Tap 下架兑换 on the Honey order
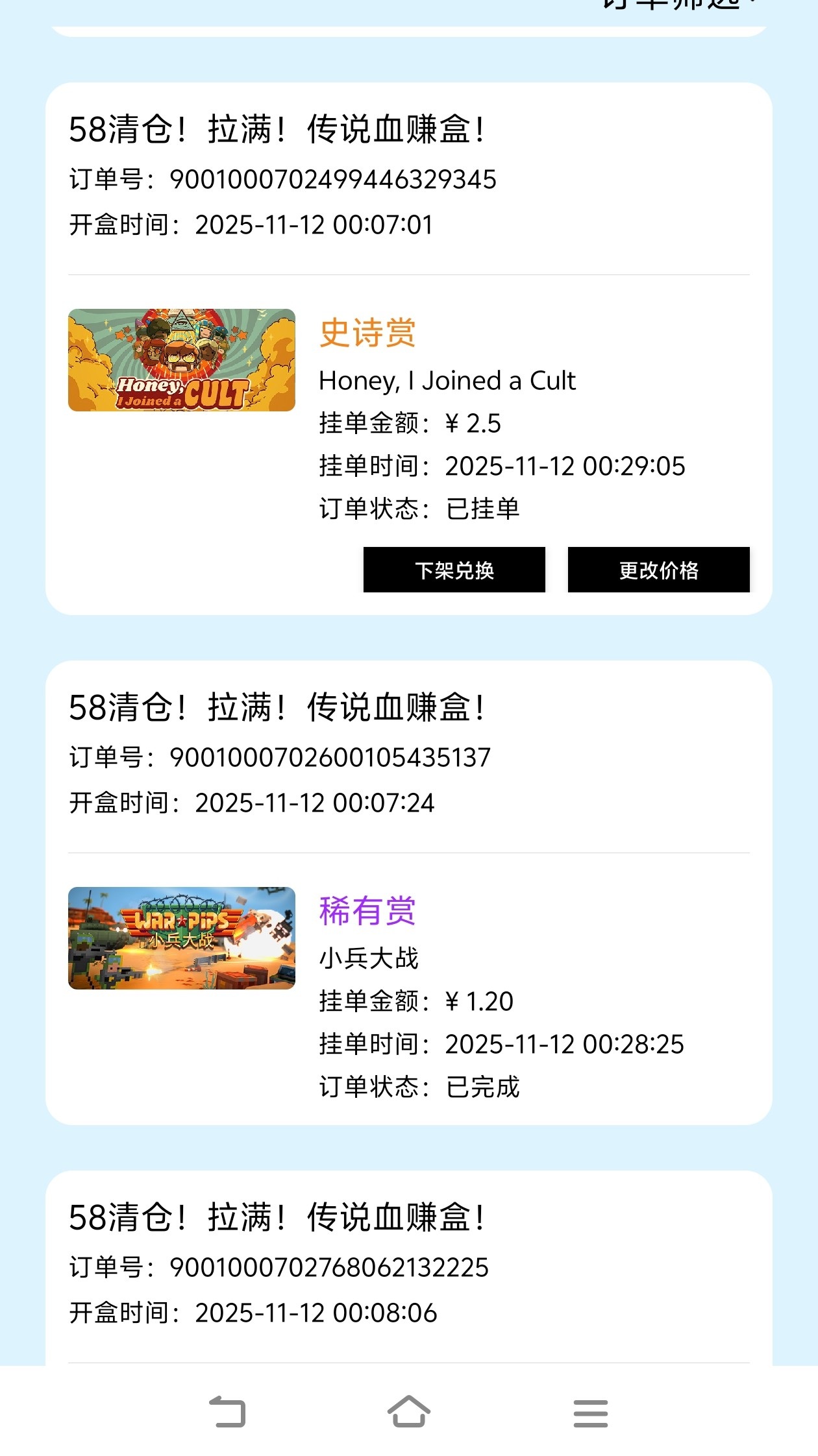 click(454, 570)
